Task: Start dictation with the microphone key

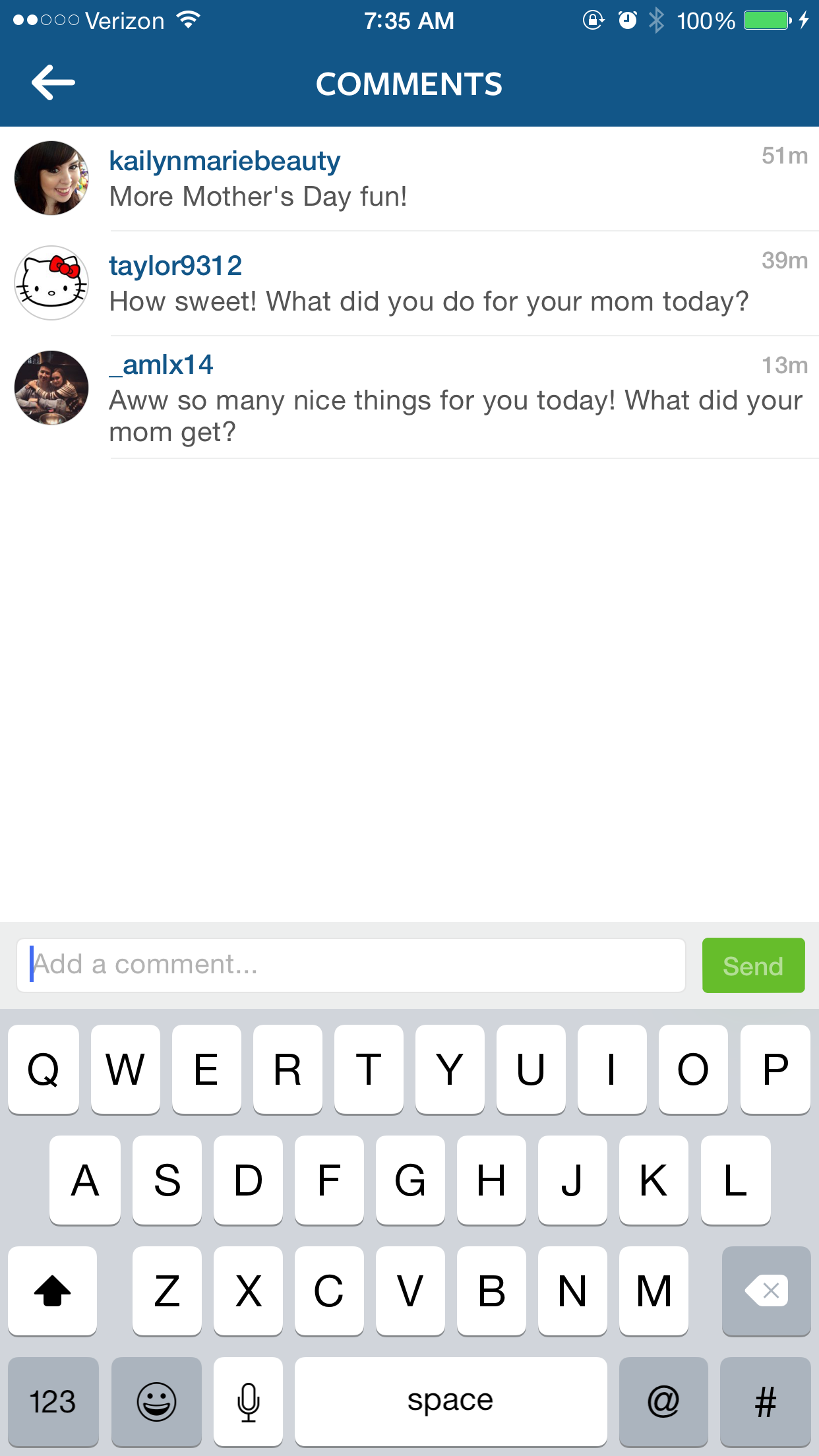Action: point(248,1402)
